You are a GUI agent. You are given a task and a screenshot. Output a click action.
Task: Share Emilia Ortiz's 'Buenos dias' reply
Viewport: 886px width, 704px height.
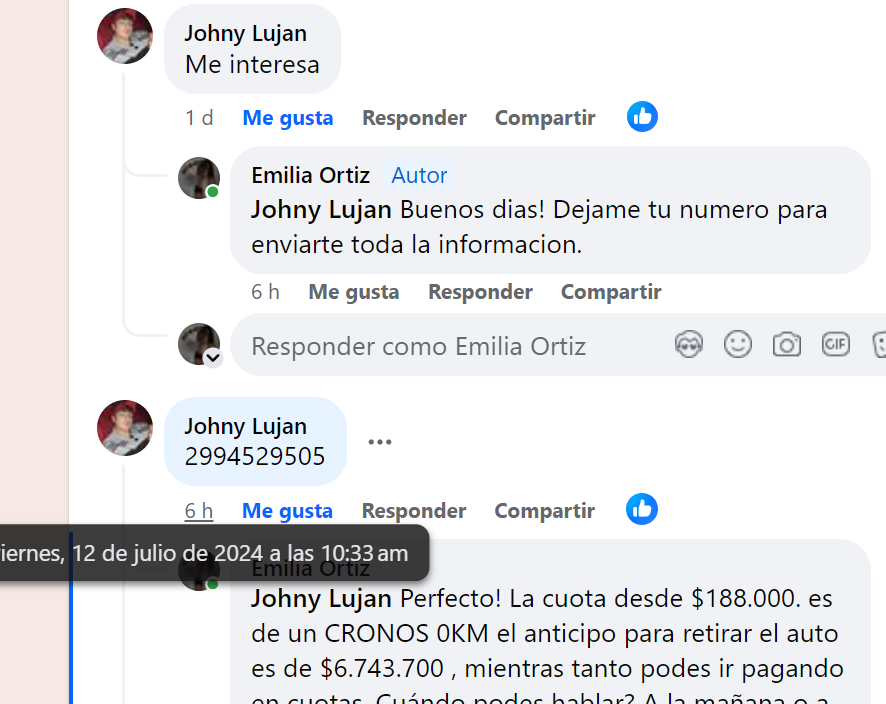pyautogui.click(x=611, y=292)
